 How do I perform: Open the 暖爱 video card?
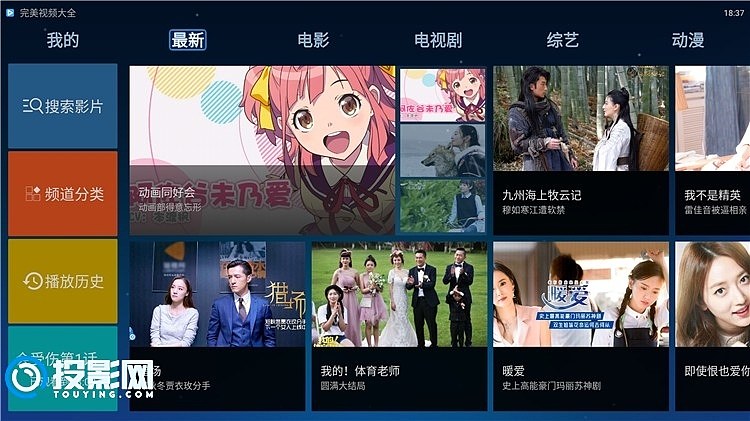click(x=580, y=325)
